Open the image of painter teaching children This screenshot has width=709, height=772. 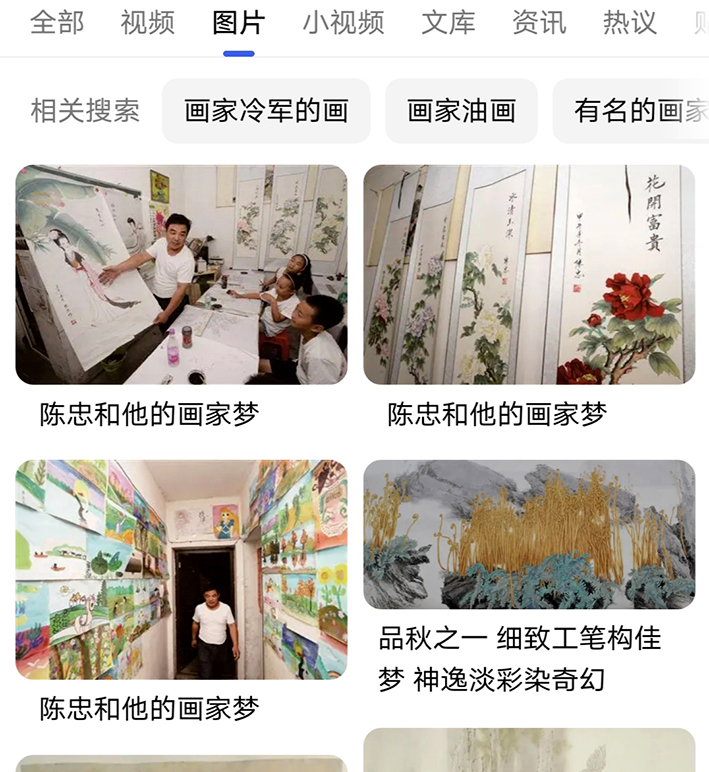coord(181,275)
